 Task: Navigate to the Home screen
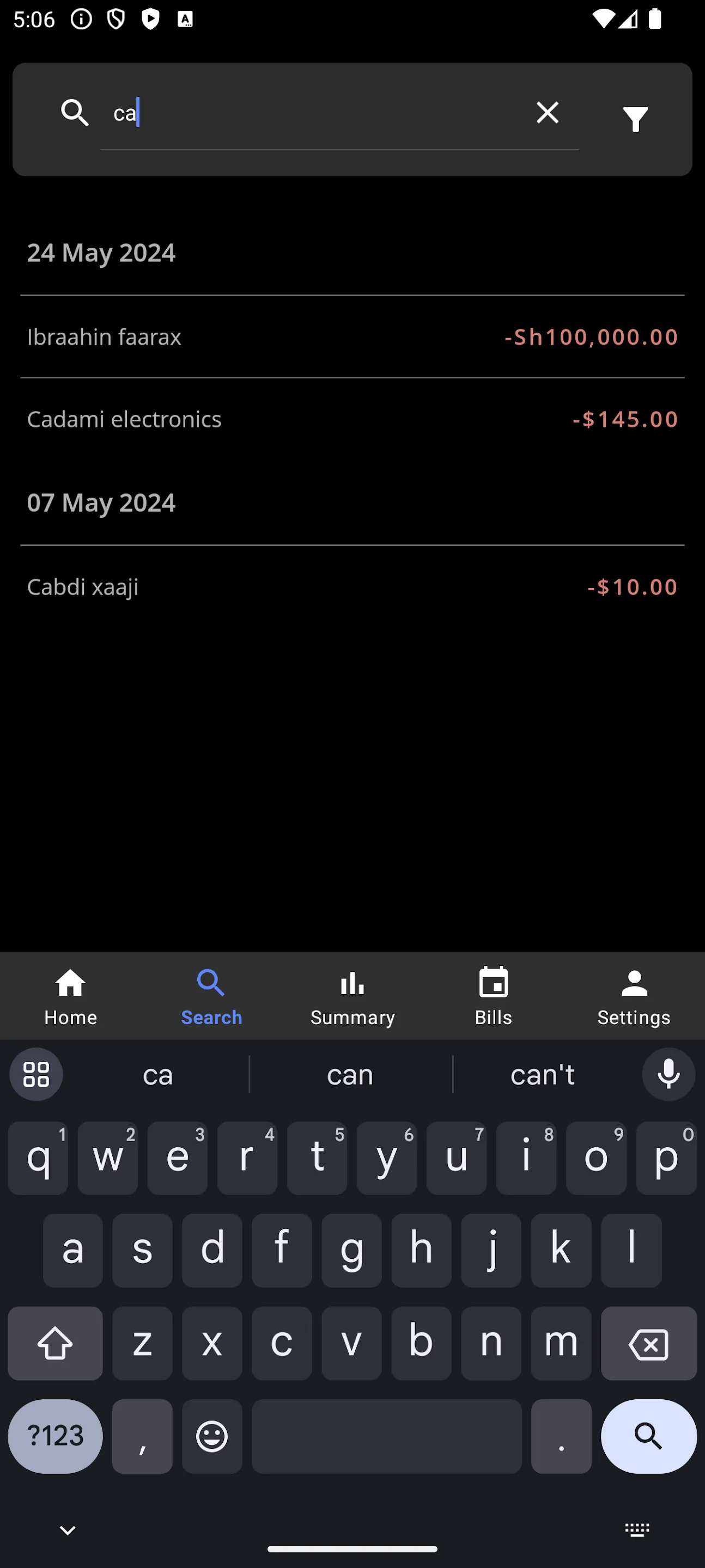(x=70, y=996)
